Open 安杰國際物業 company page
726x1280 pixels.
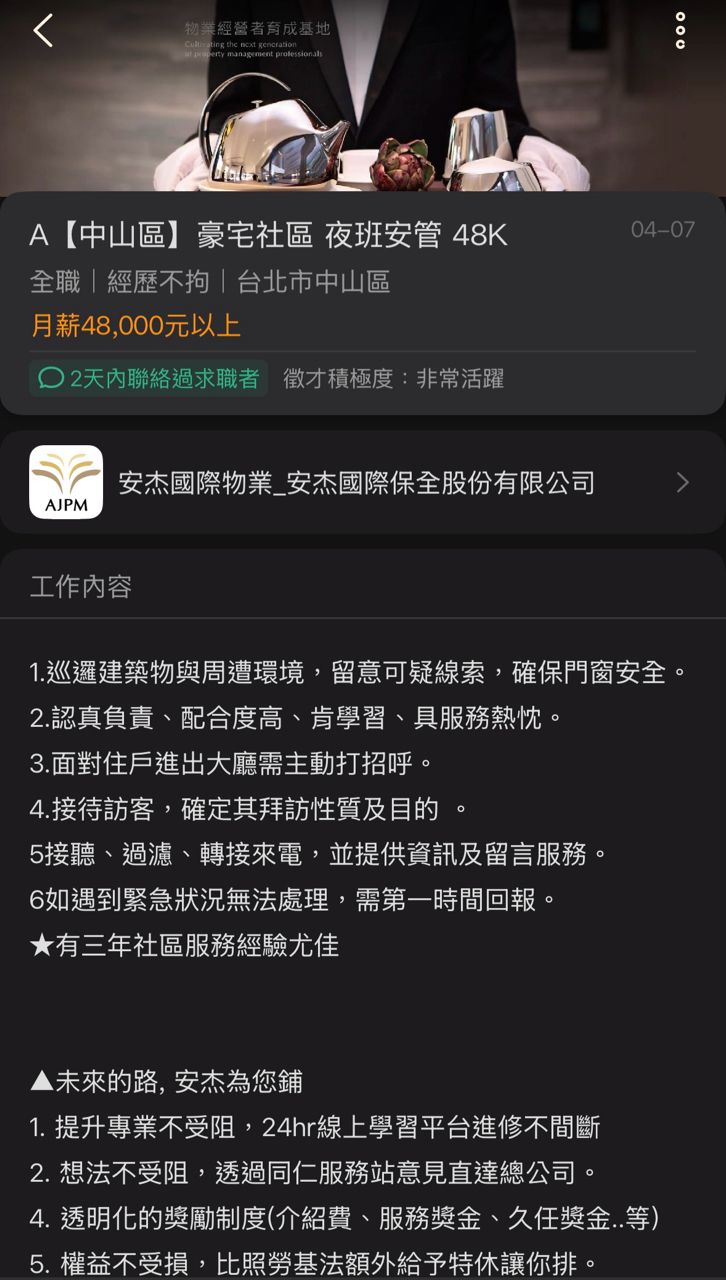(362, 483)
